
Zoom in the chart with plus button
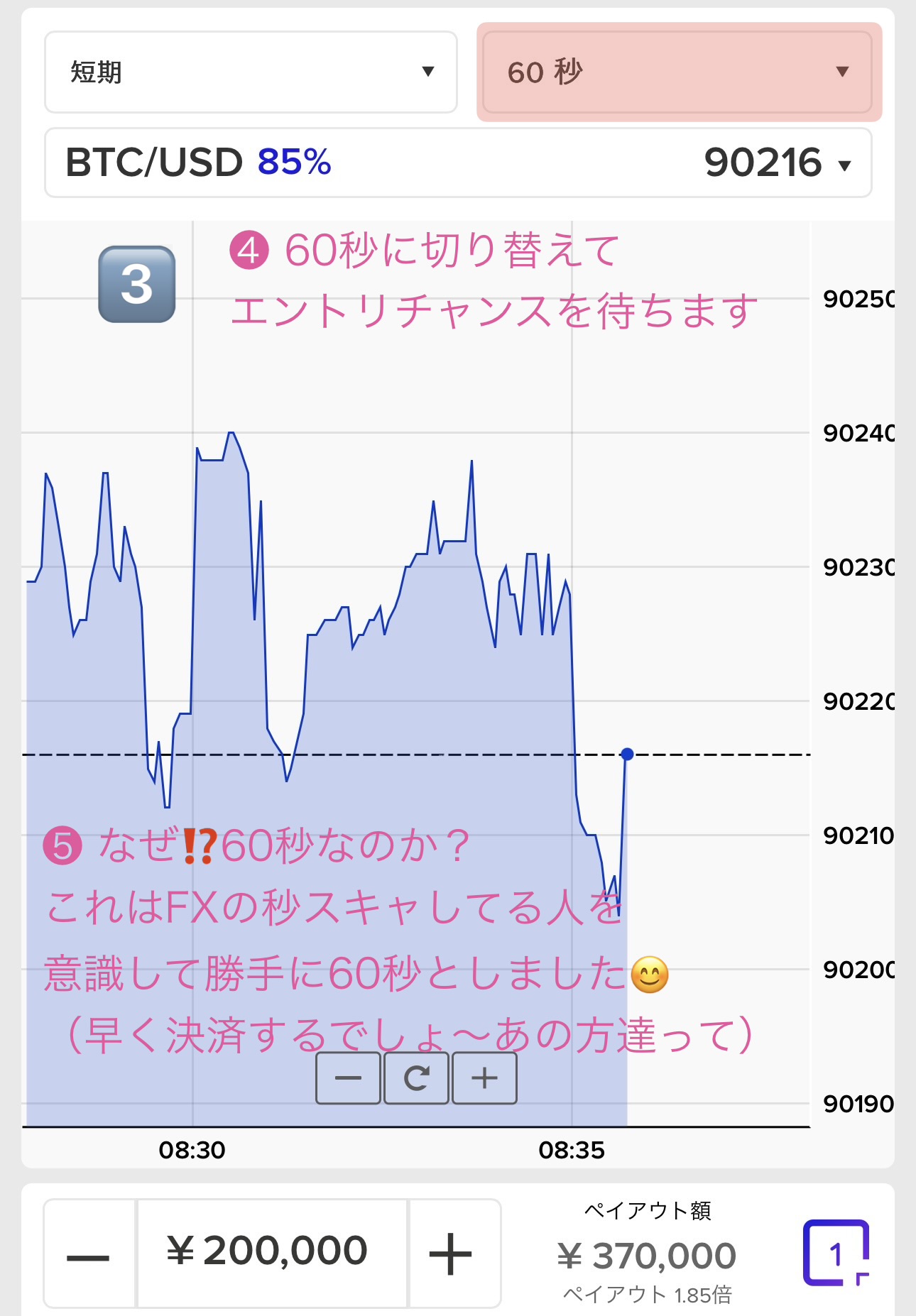point(484,1078)
